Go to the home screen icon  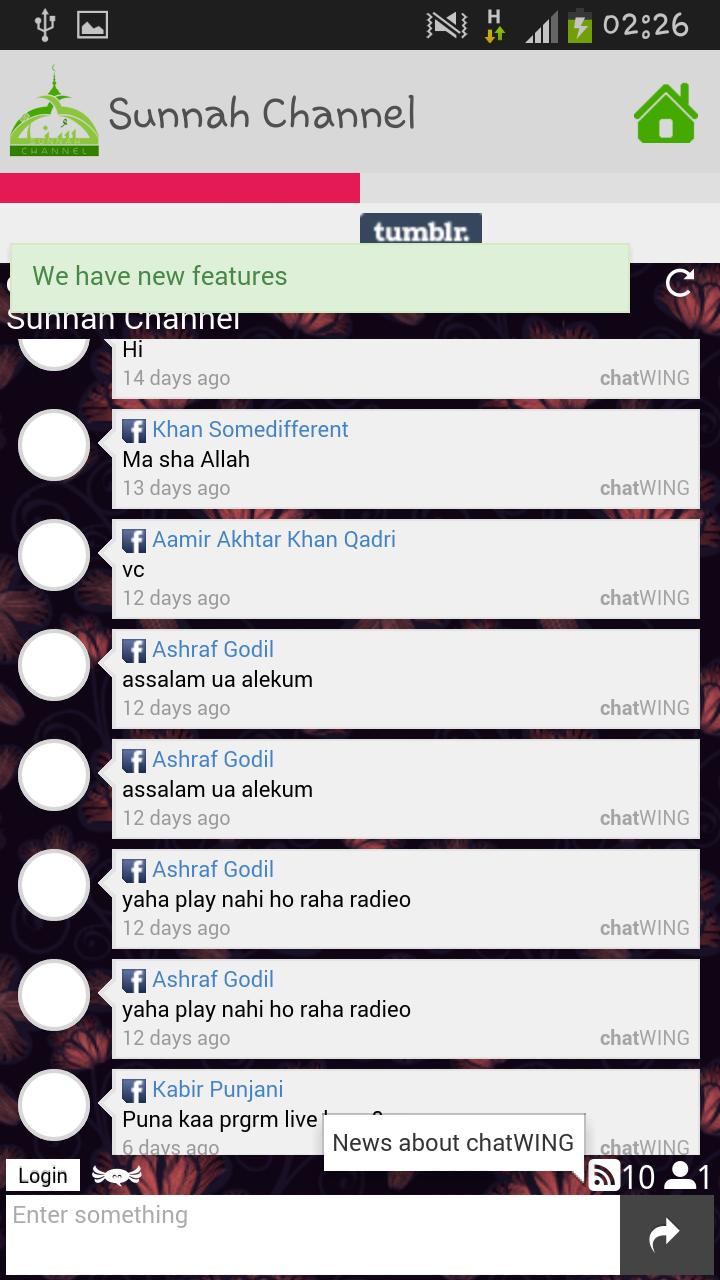(x=665, y=114)
